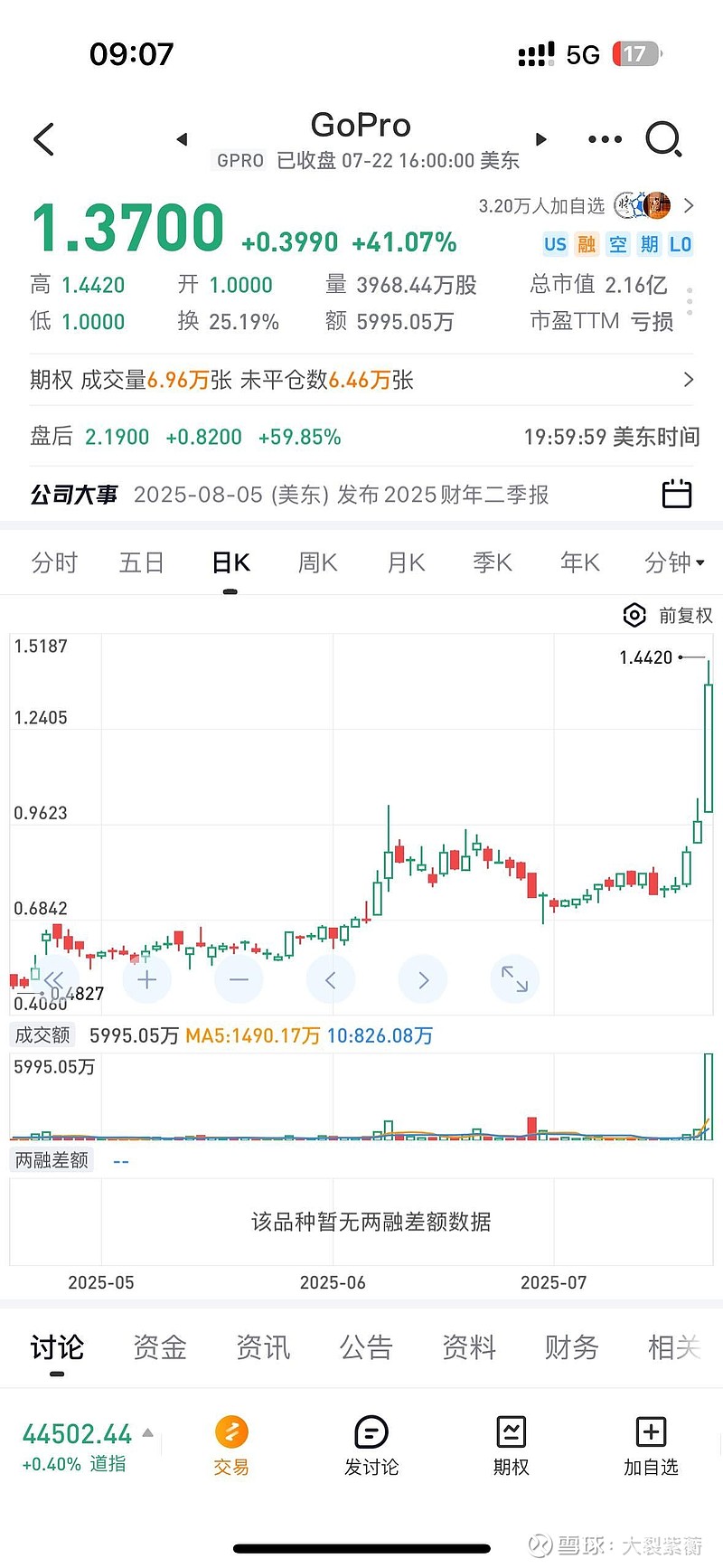This screenshot has width=723, height=1568.
Task: Zoom out the chart with minus button
Action: [x=239, y=979]
